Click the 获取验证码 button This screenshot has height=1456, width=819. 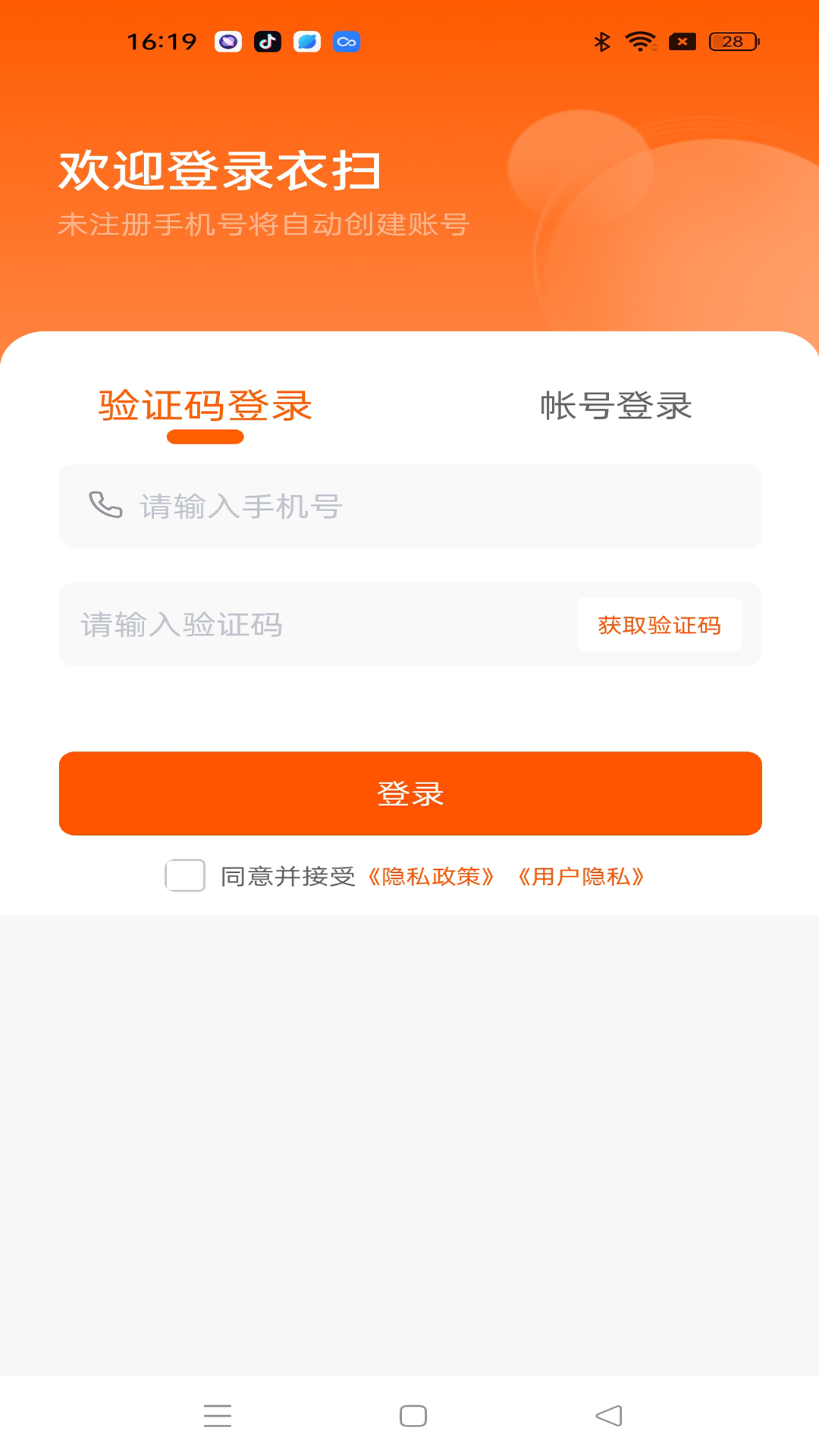660,625
